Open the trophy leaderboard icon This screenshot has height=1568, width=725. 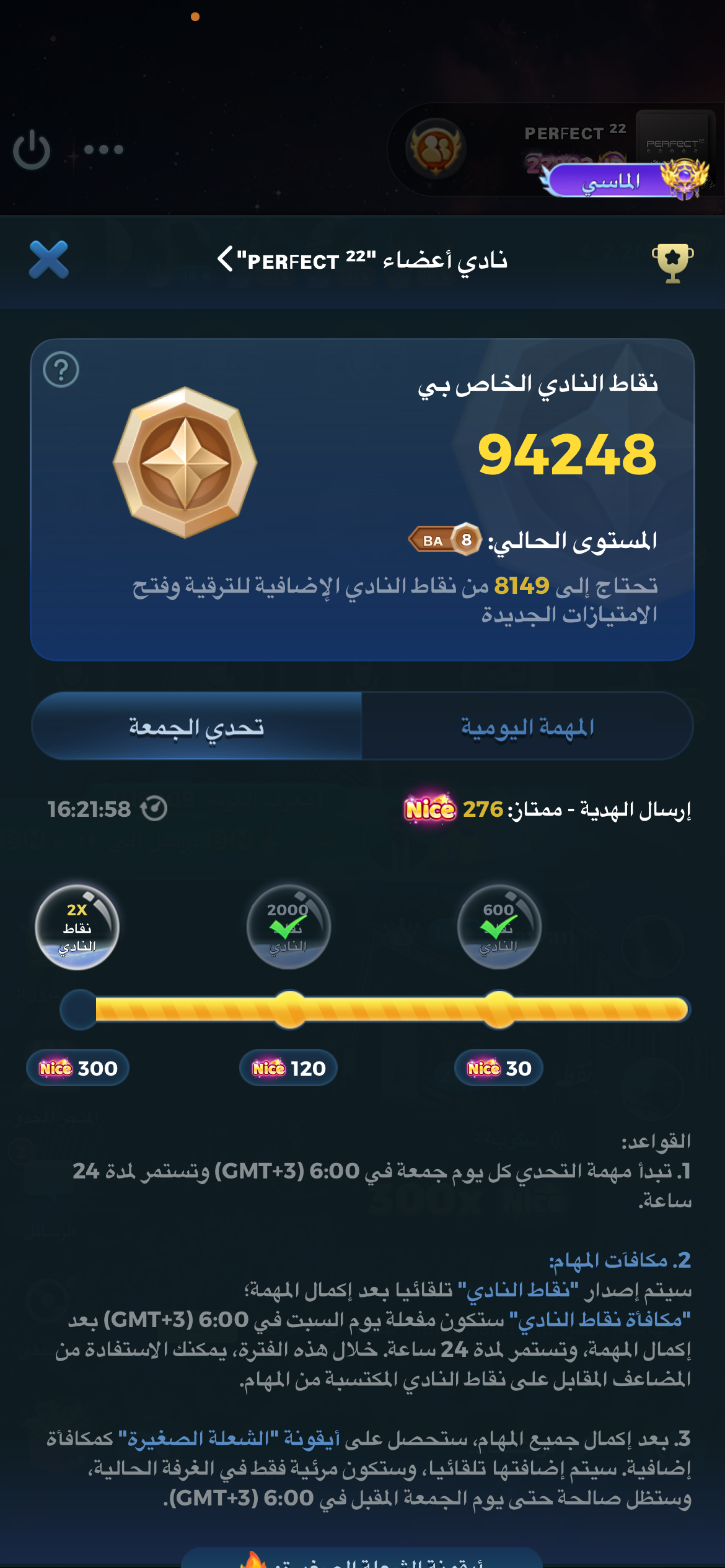(x=672, y=263)
